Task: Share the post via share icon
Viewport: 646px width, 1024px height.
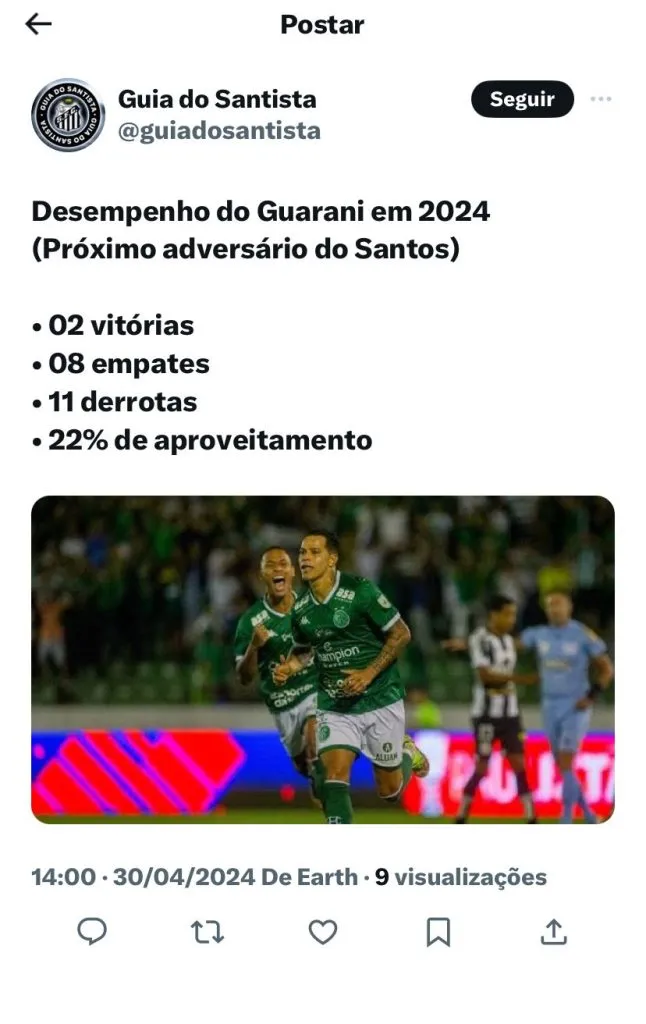Action: point(553,932)
